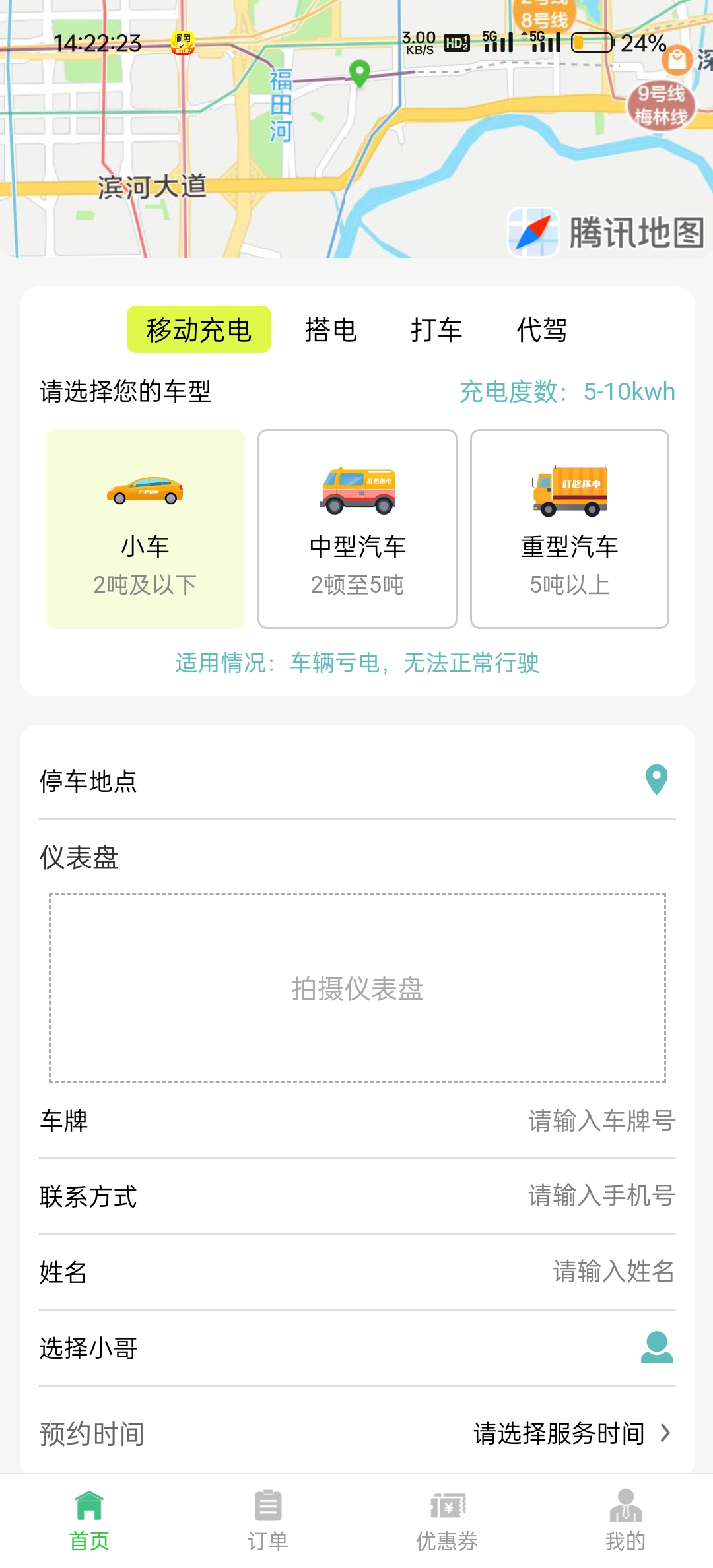The height and width of the screenshot is (1568, 713).
Task: Select the 中型汽车 vehicle type card
Action: click(x=356, y=528)
